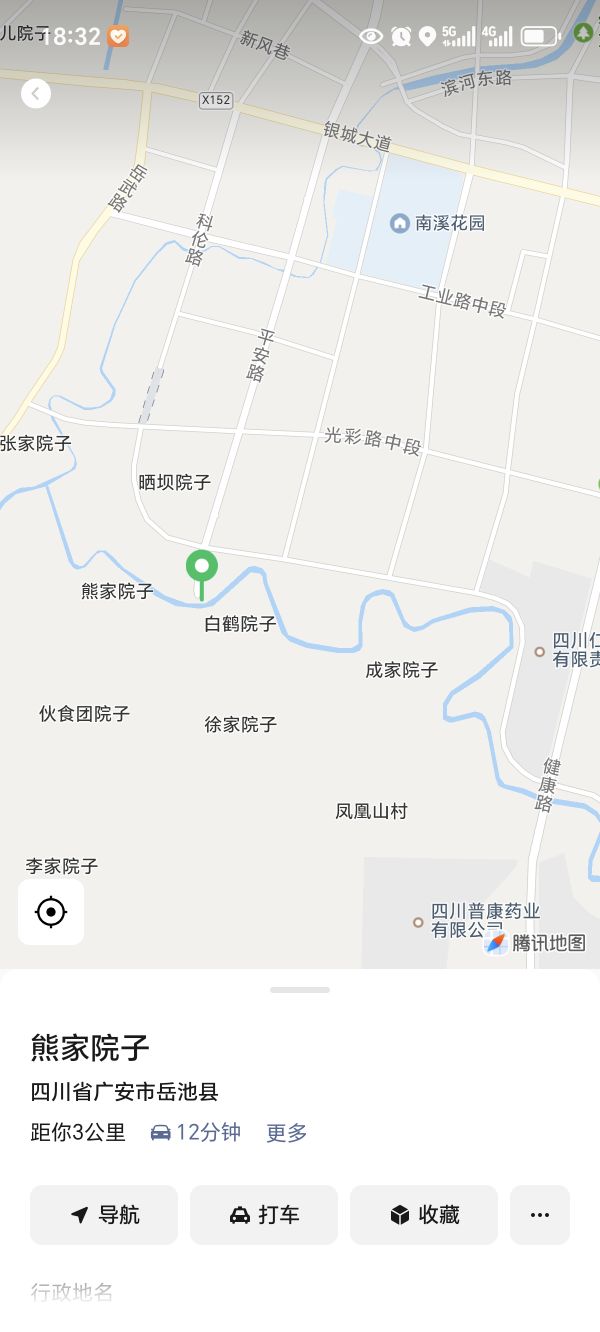Tap the bottom sheet drag handle
Image resolution: width=600 pixels, height=1332 pixels.
300,990
